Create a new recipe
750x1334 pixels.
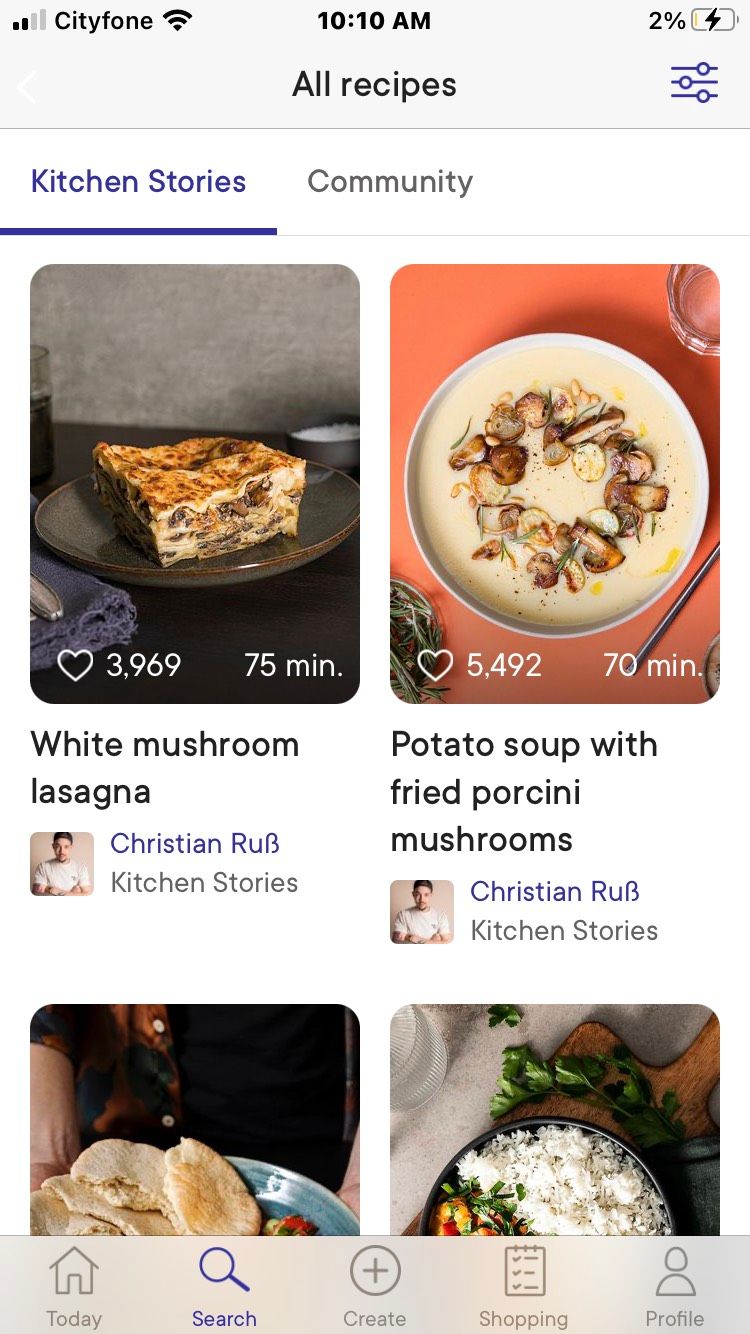[375, 1287]
